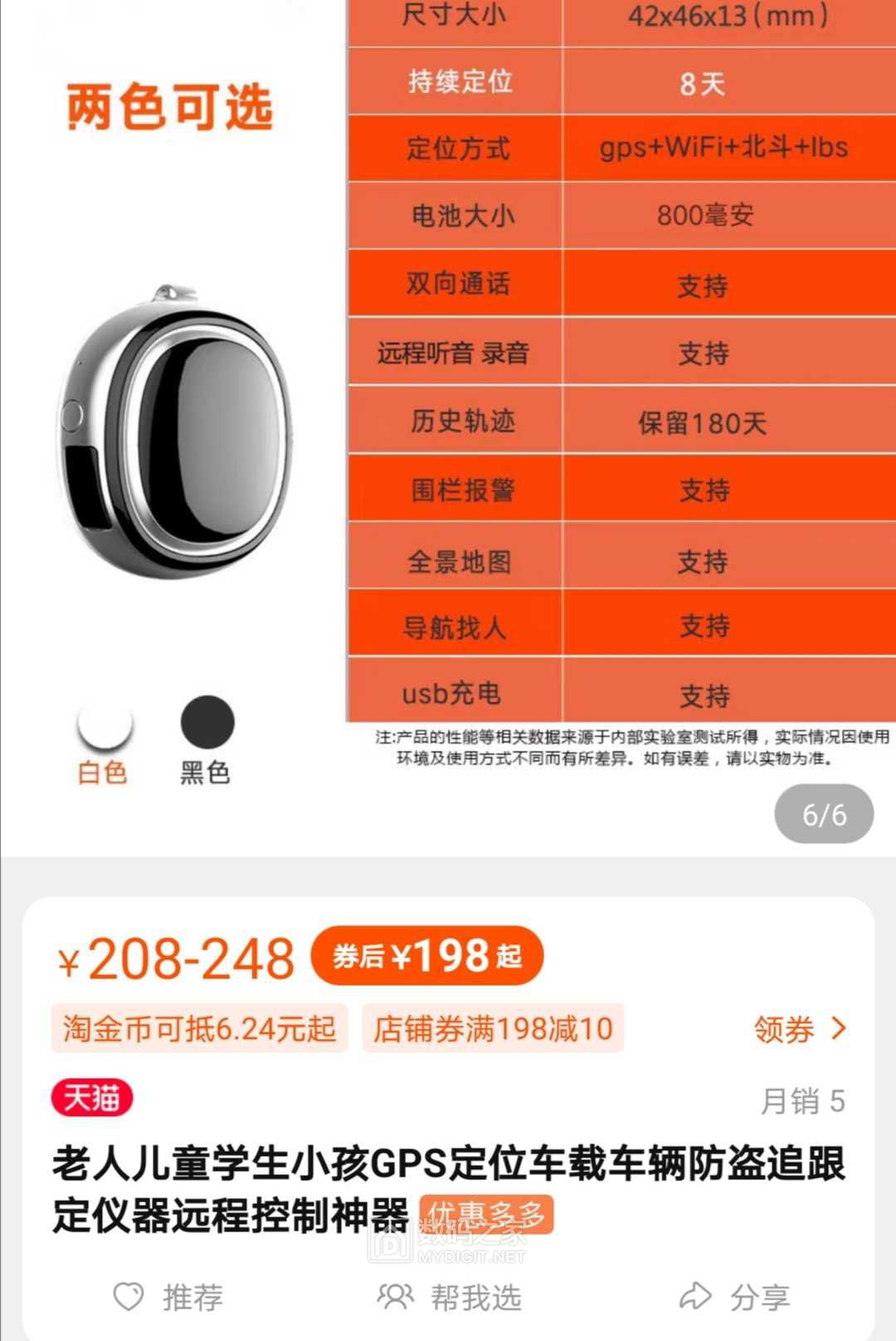Share this product via 分享
Image resolution: width=896 pixels, height=1341 pixels.
734,1296
